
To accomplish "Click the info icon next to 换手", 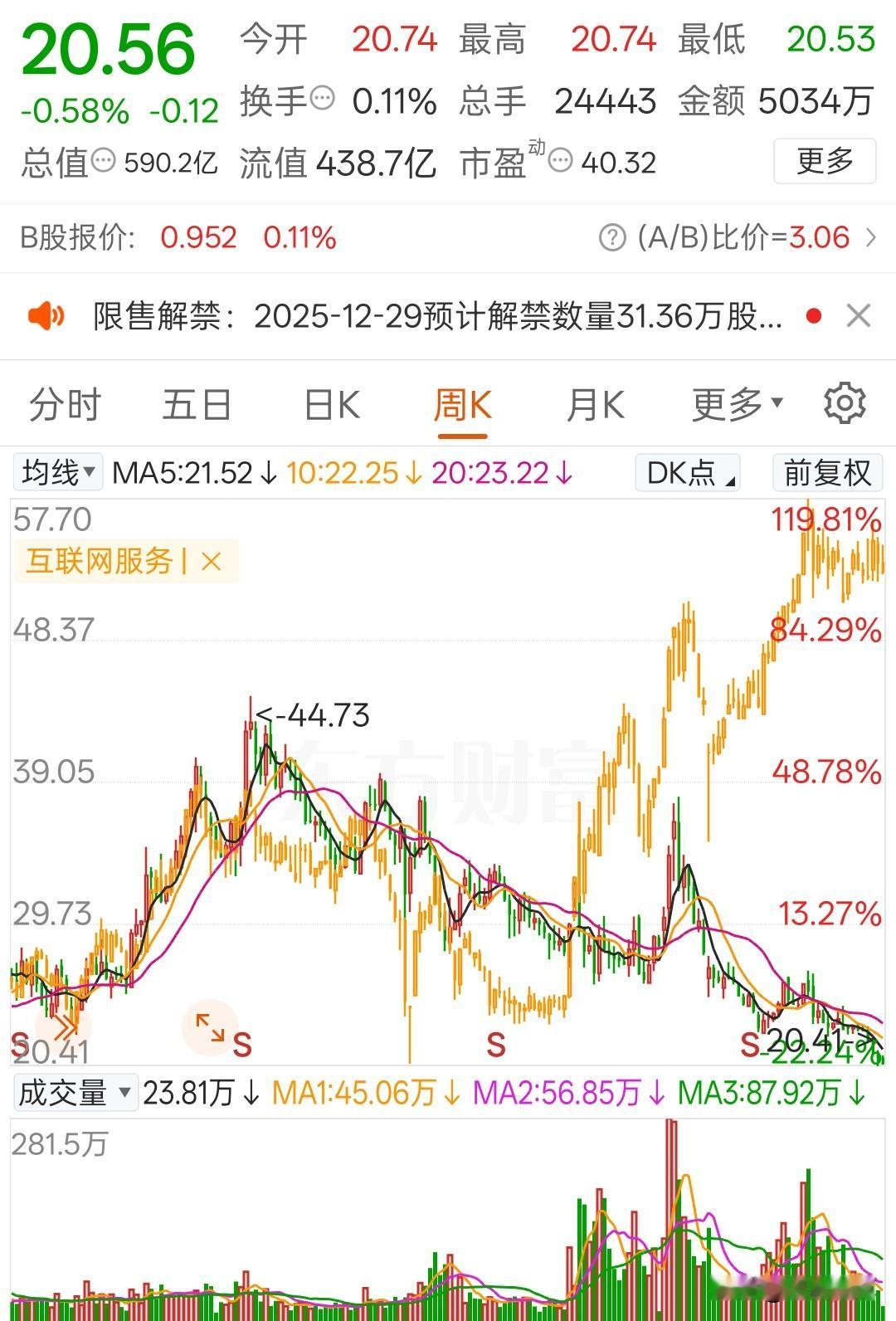I will click(322, 96).
